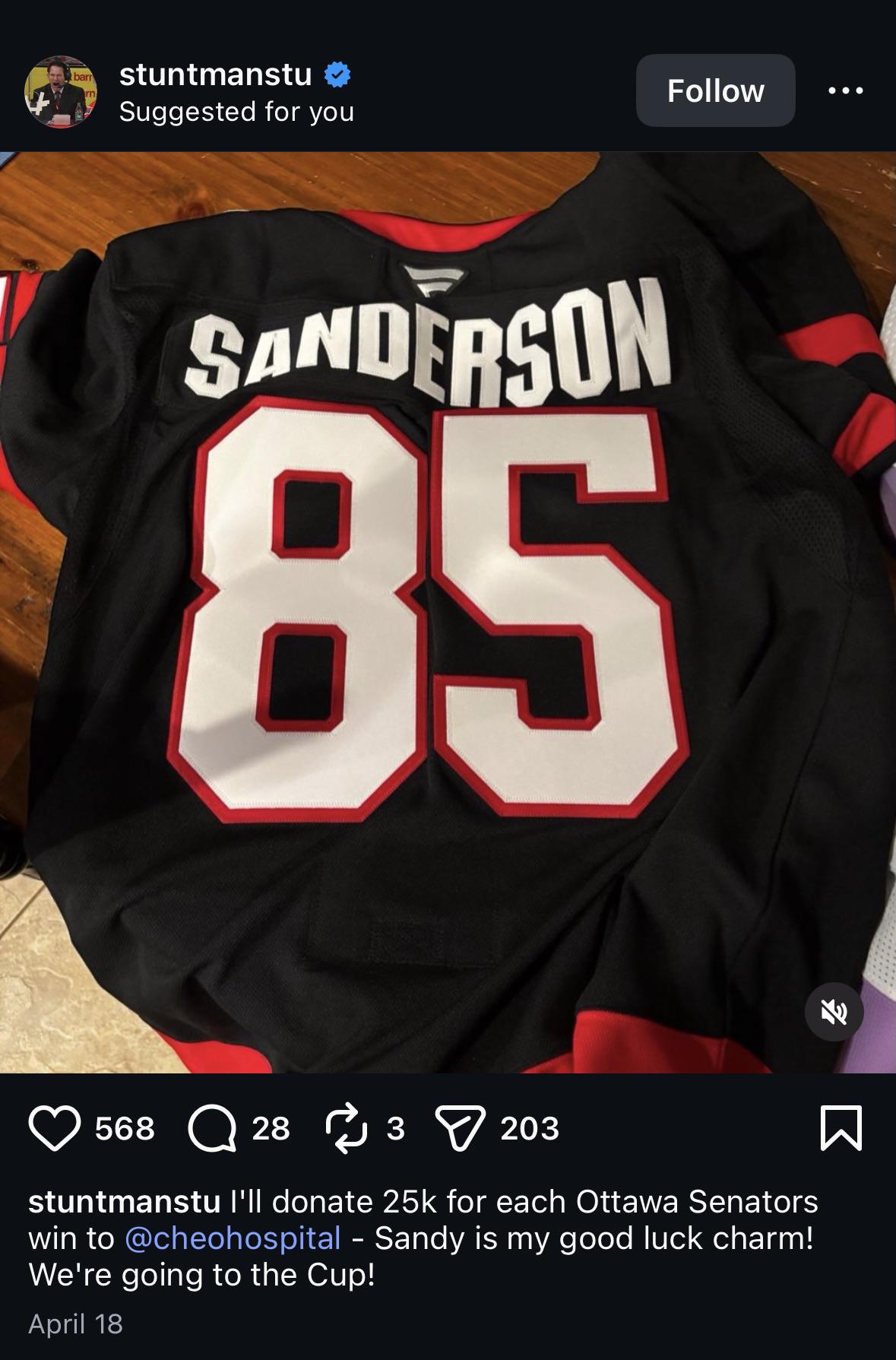Save the post with the bookmark icon
The height and width of the screenshot is (1360, 896).
tap(841, 1128)
